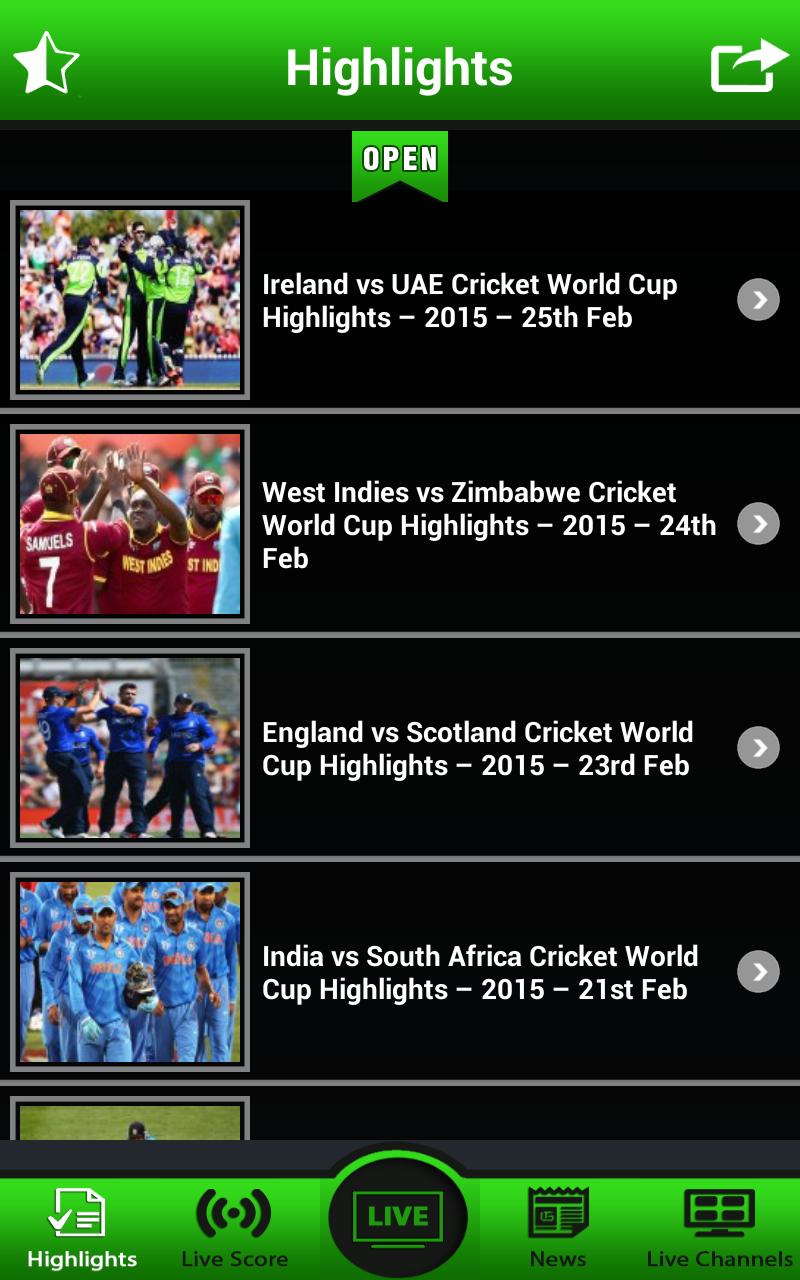Viewport: 800px width, 1280px height.
Task: Open India vs South Africa highlights
Action: 480,973
